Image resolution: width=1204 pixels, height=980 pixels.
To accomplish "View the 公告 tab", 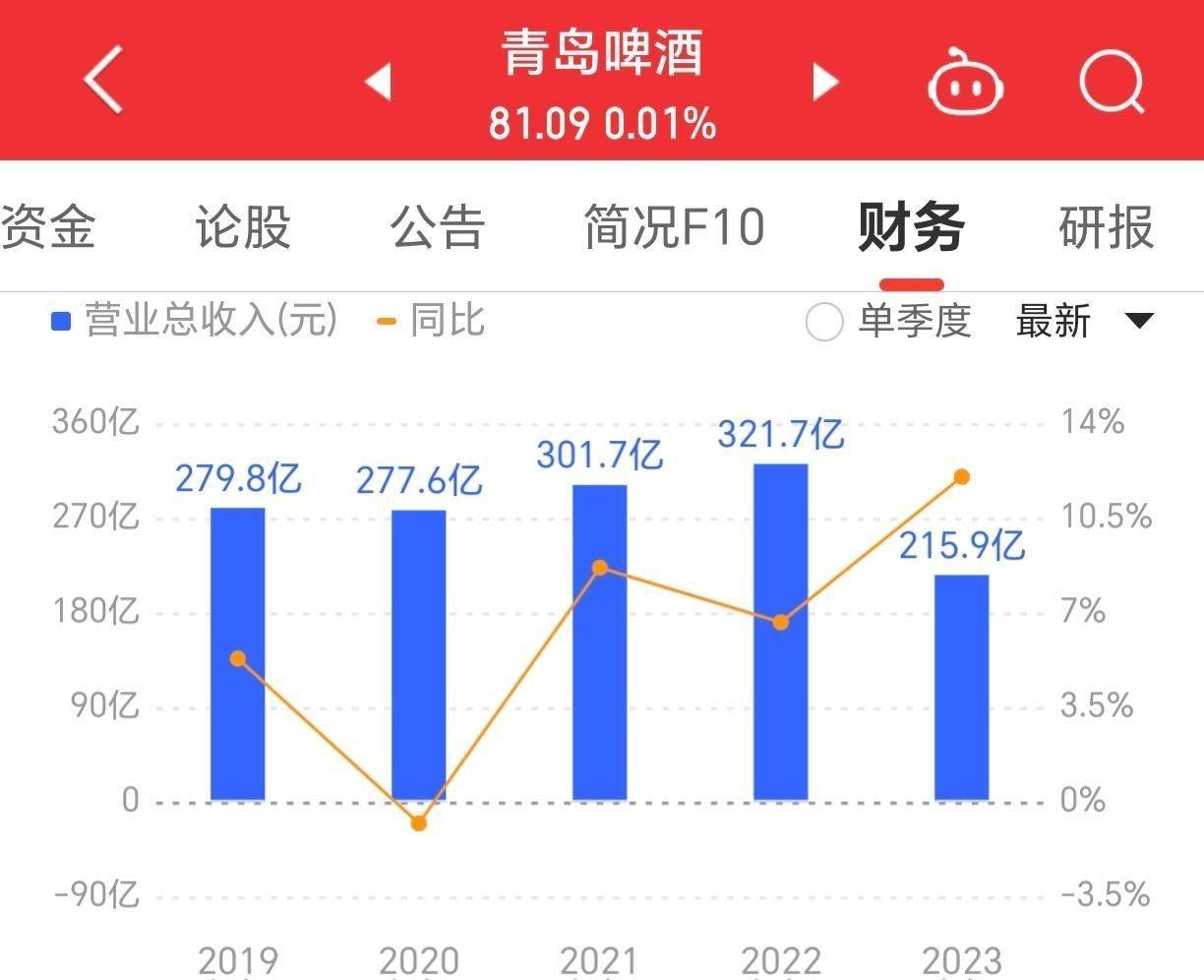I will point(438,227).
